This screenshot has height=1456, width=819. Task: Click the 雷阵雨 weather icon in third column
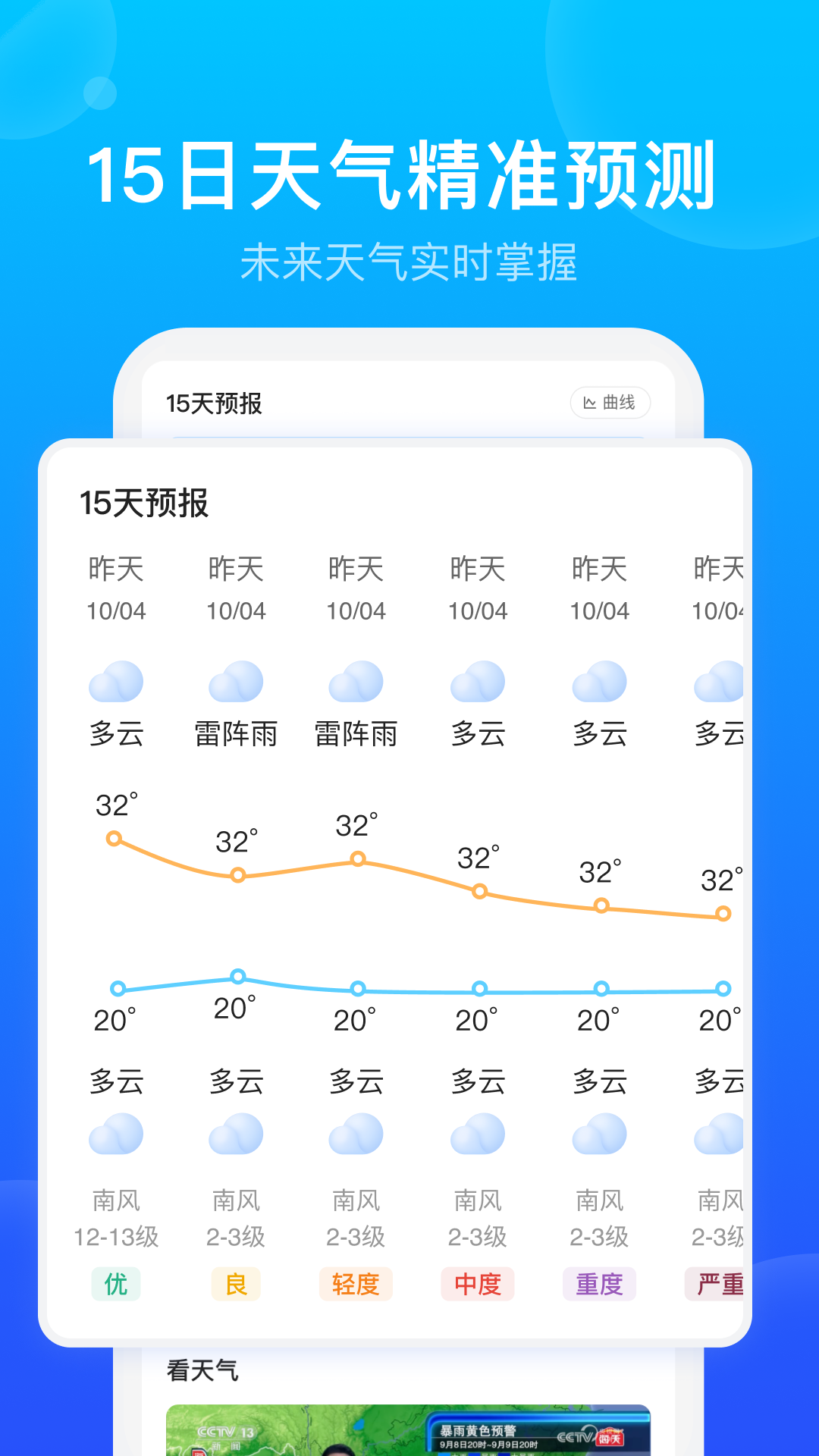tap(356, 682)
